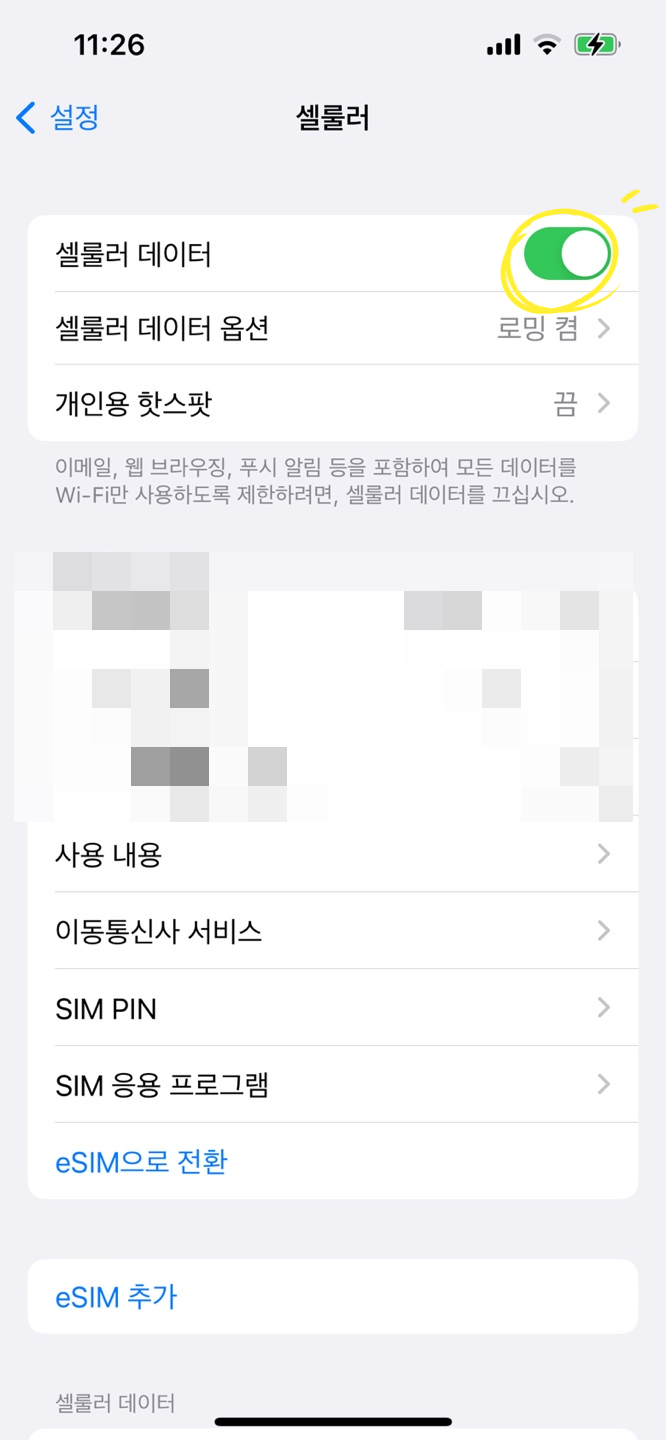This screenshot has height=1440, width=666.
Task: Go back to 설정
Action: [x=58, y=118]
